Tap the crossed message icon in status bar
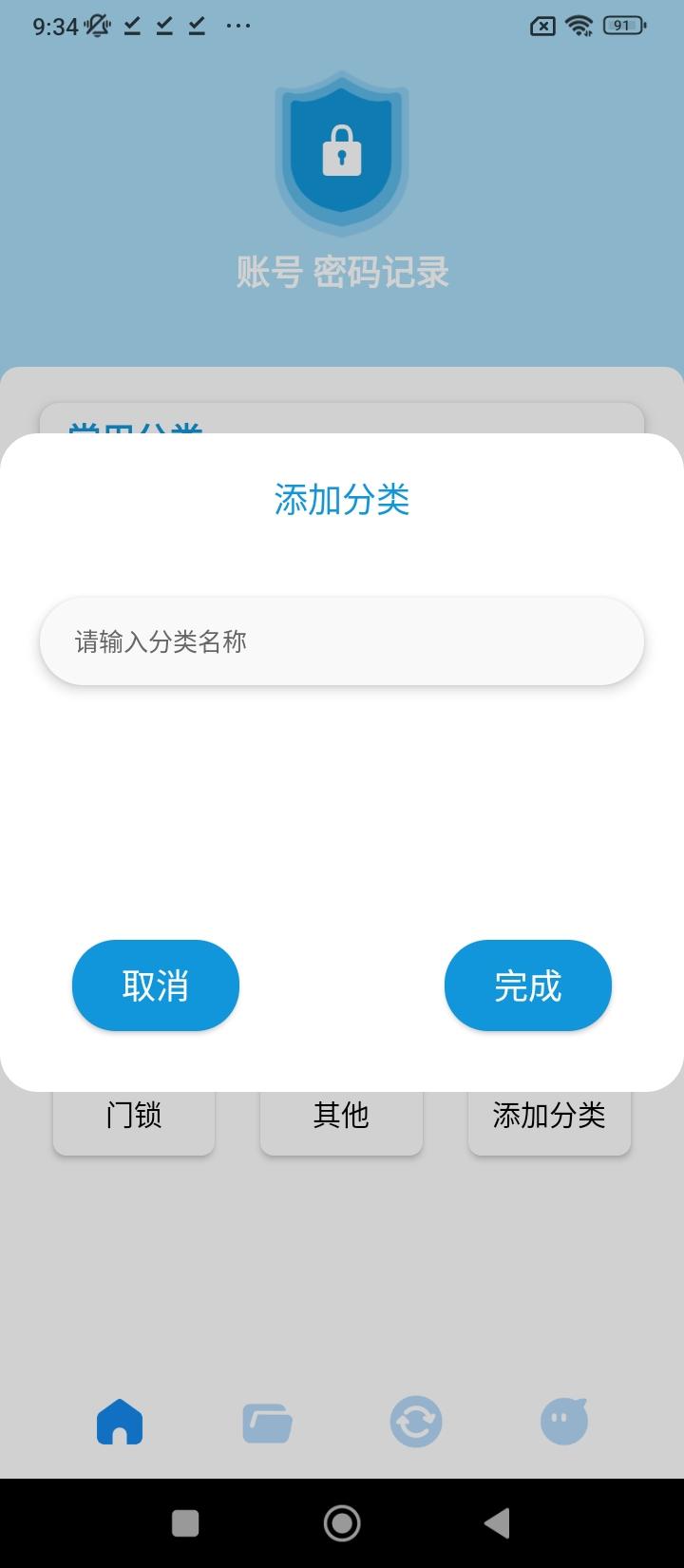The image size is (684, 1568). (x=542, y=26)
